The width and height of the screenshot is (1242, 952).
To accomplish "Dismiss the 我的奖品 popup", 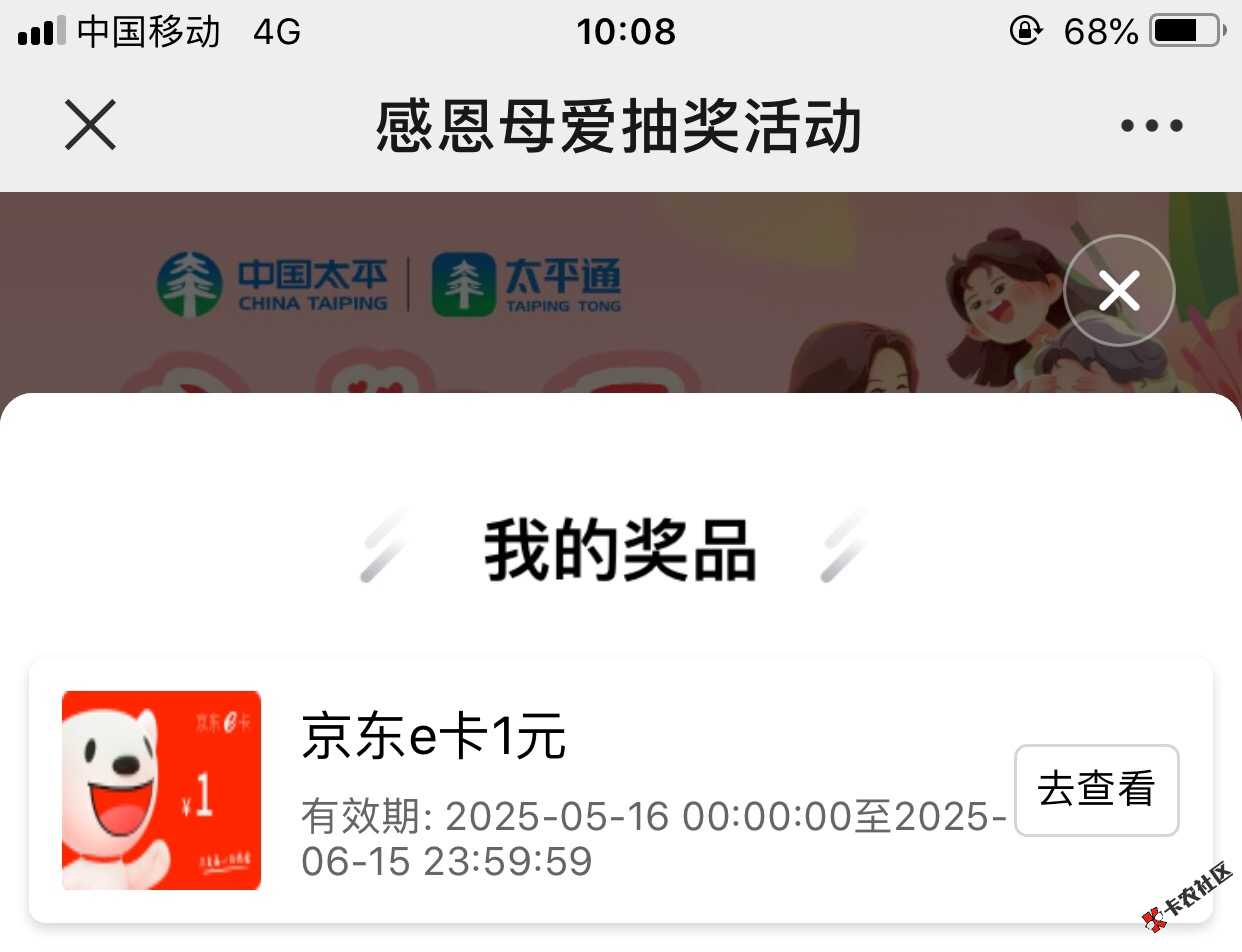I will click(1119, 291).
